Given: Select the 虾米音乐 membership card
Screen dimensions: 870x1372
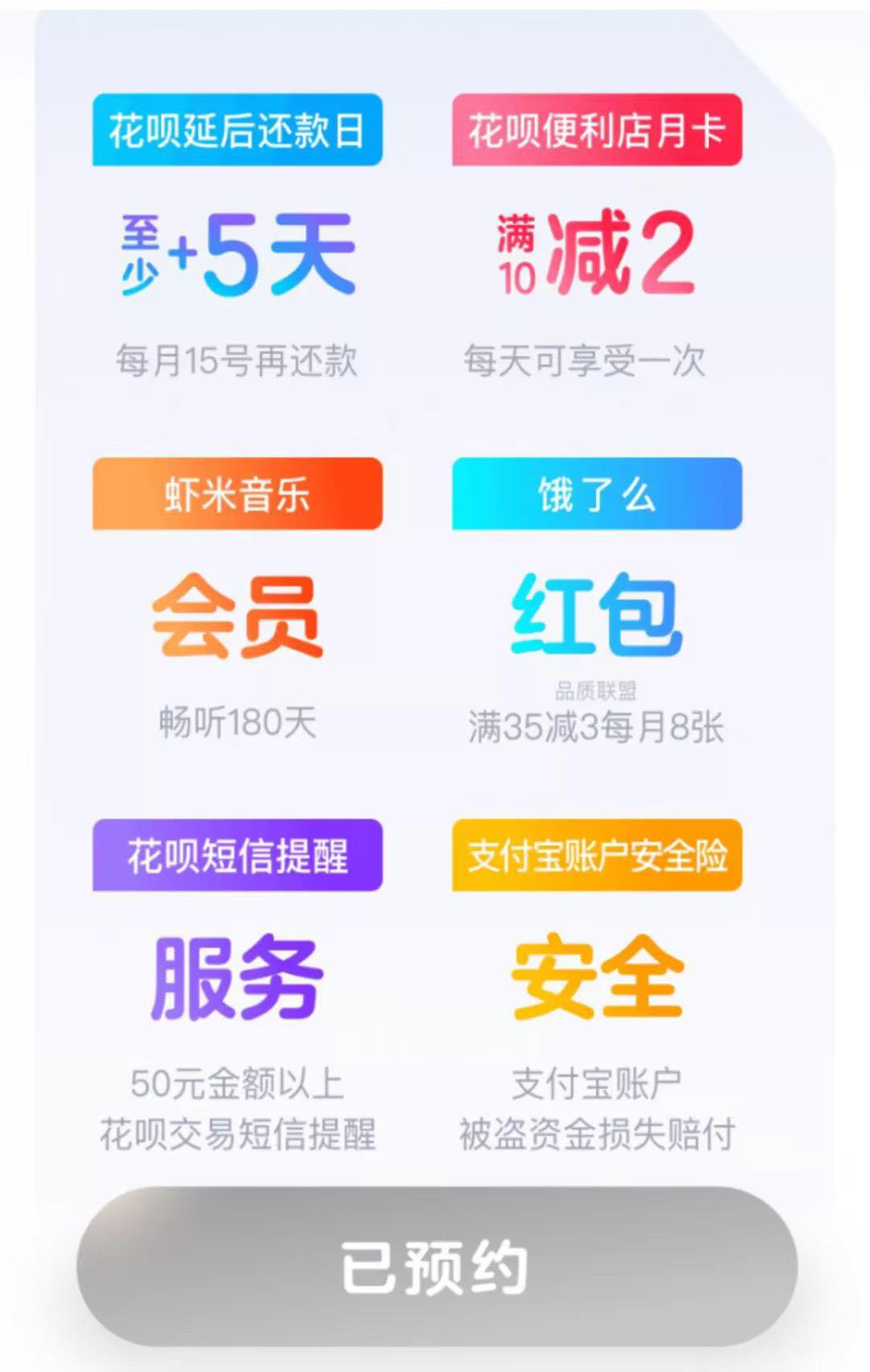Looking at the screenshot, I should (238, 494).
